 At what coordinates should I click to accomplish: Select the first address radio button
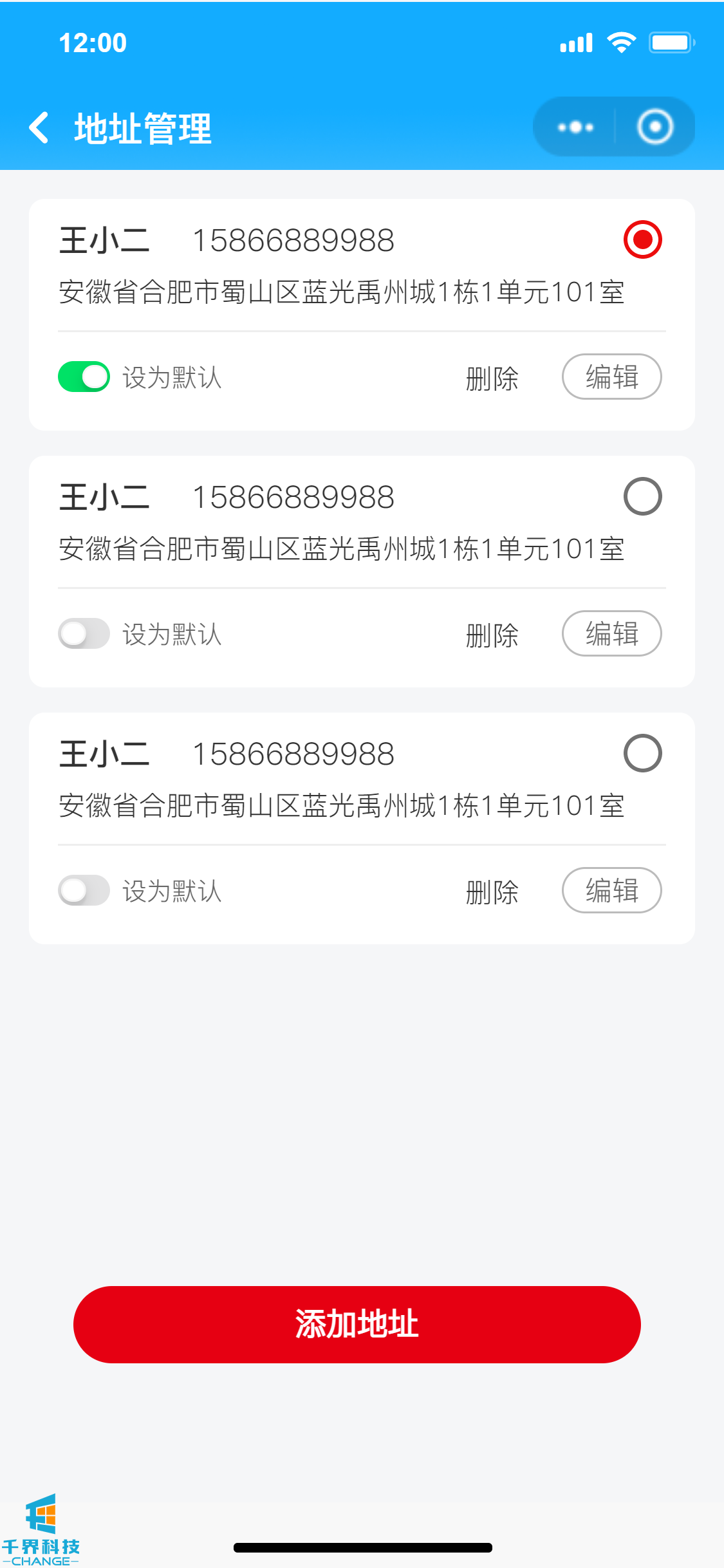pyautogui.click(x=642, y=239)
